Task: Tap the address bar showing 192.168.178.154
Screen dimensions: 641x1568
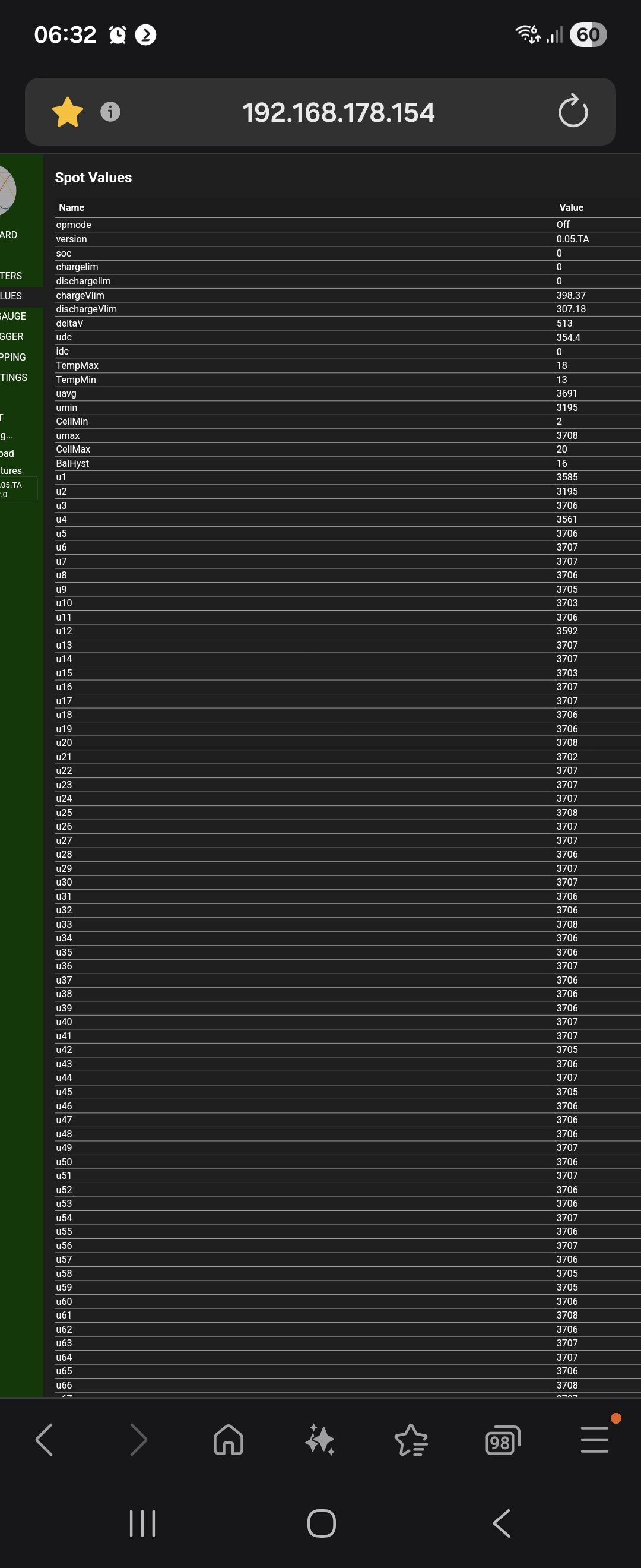Action: tap(338, 112)
